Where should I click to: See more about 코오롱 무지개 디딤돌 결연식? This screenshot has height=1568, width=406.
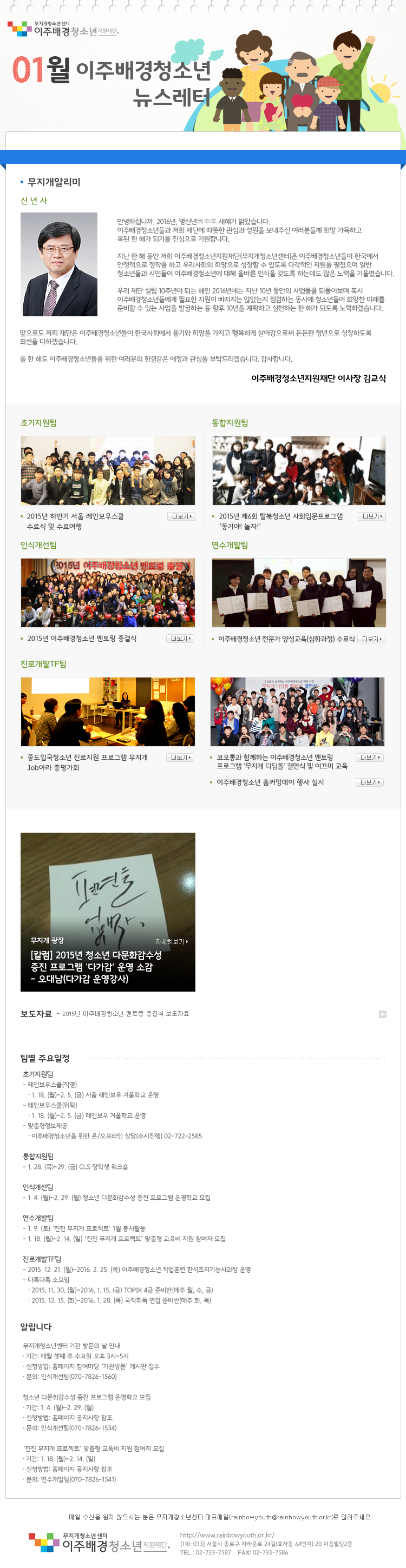[369, 757]
